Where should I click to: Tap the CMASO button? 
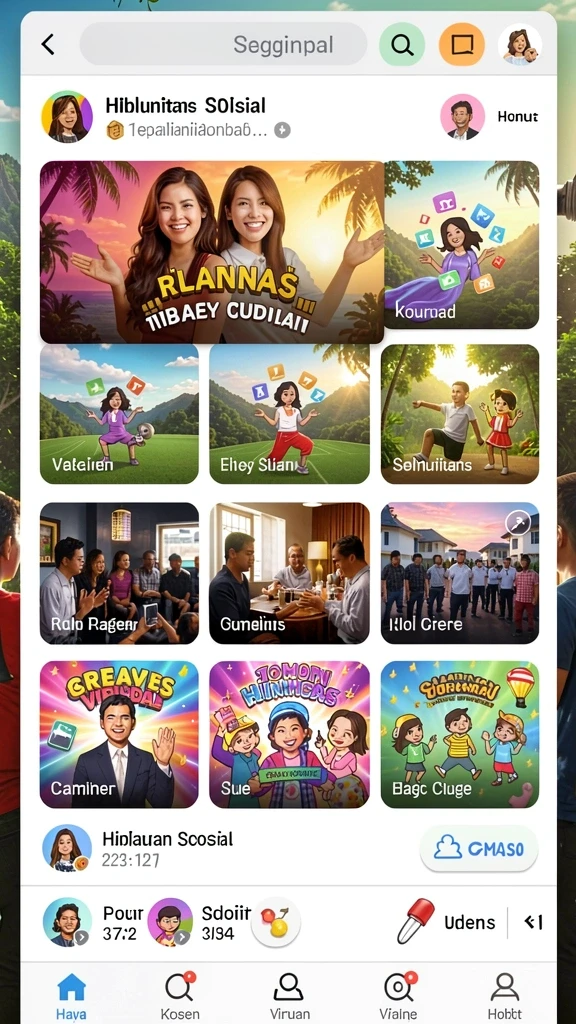pyautogui.click(x=479, y=849)
